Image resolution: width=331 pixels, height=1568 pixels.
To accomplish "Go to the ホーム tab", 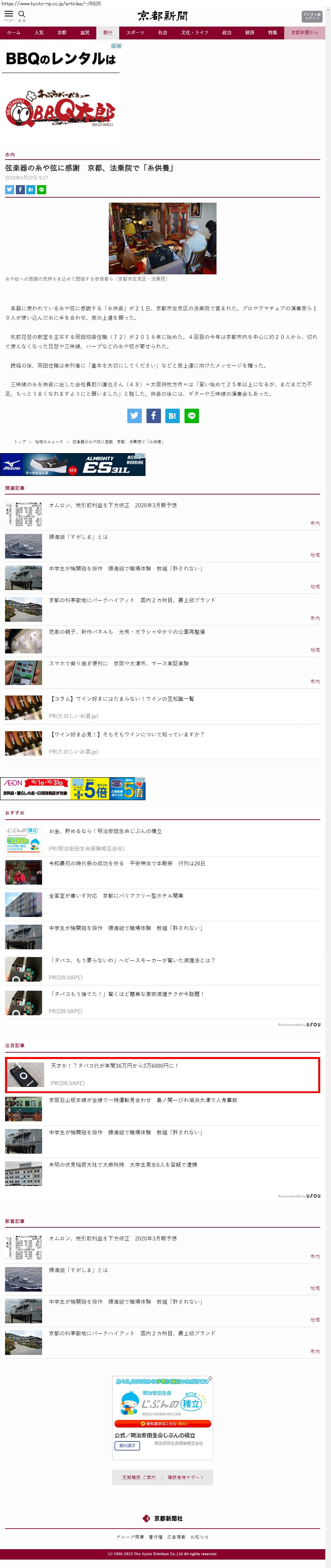I will click(13, 32).
